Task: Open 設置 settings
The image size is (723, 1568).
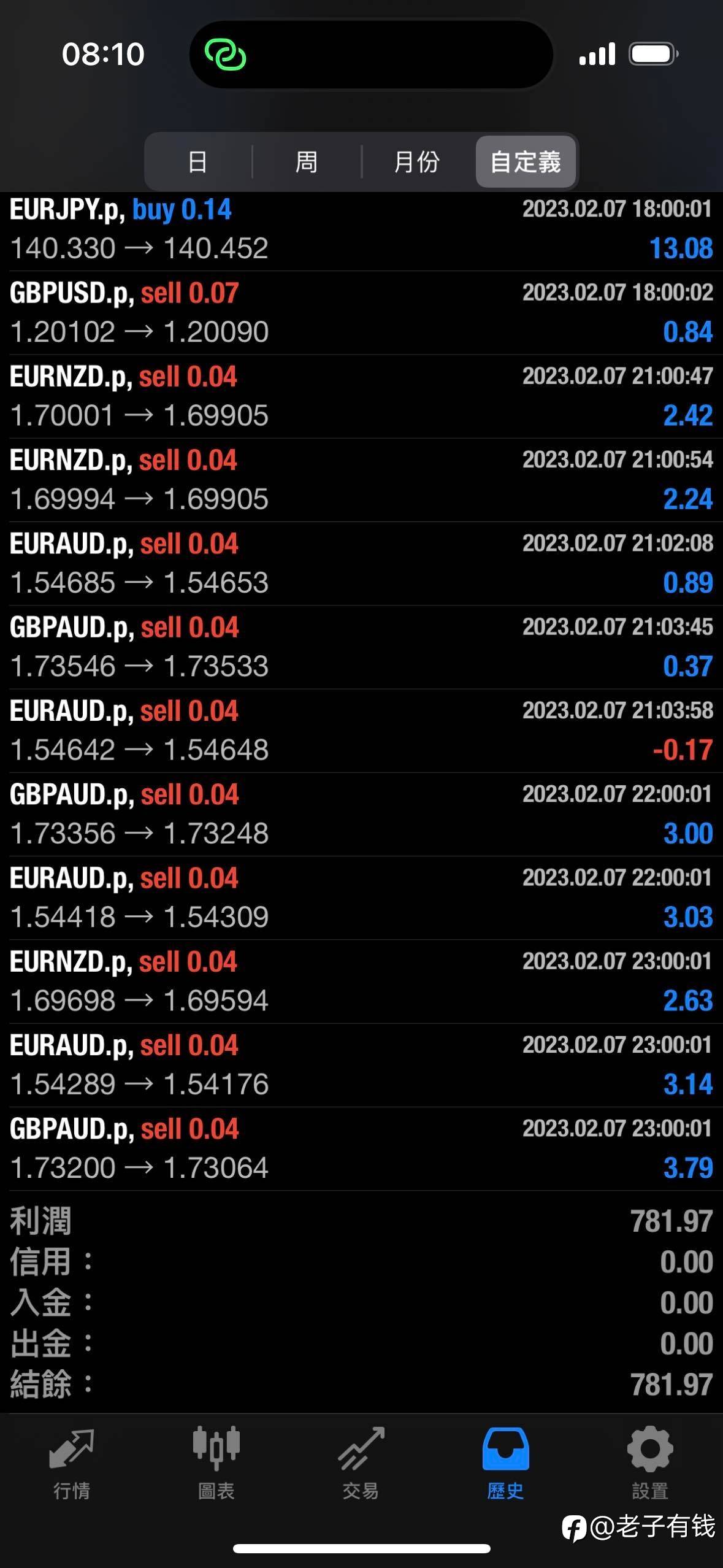Action: point(650,1462)
